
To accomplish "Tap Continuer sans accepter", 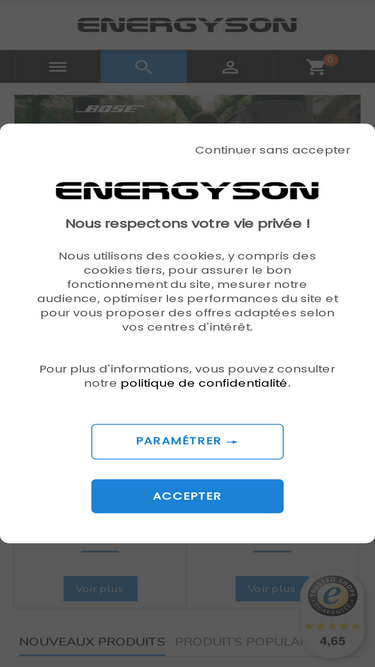I will click(x=273, y=150).
